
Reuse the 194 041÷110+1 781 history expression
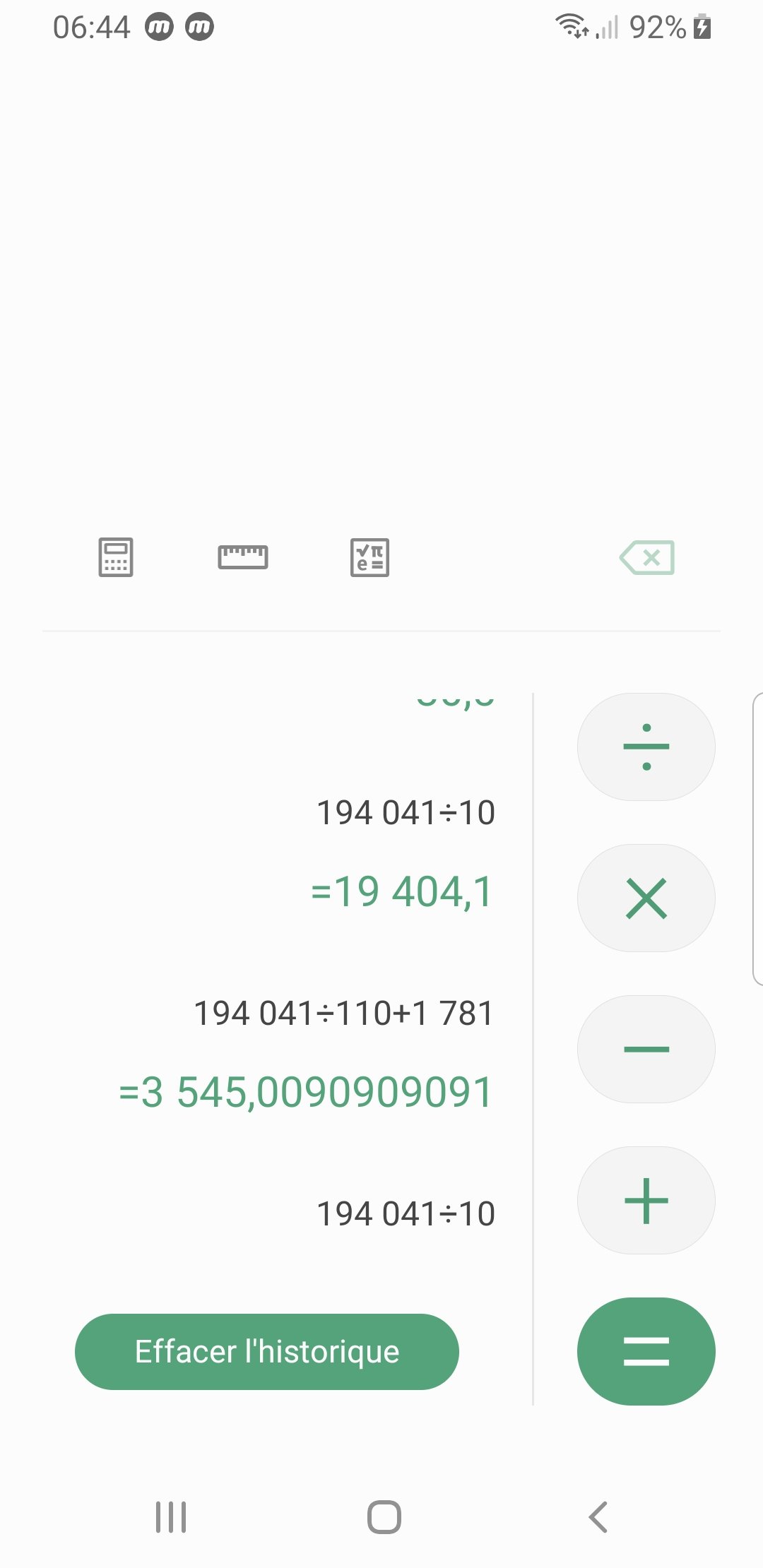(x=343, y=1014)
